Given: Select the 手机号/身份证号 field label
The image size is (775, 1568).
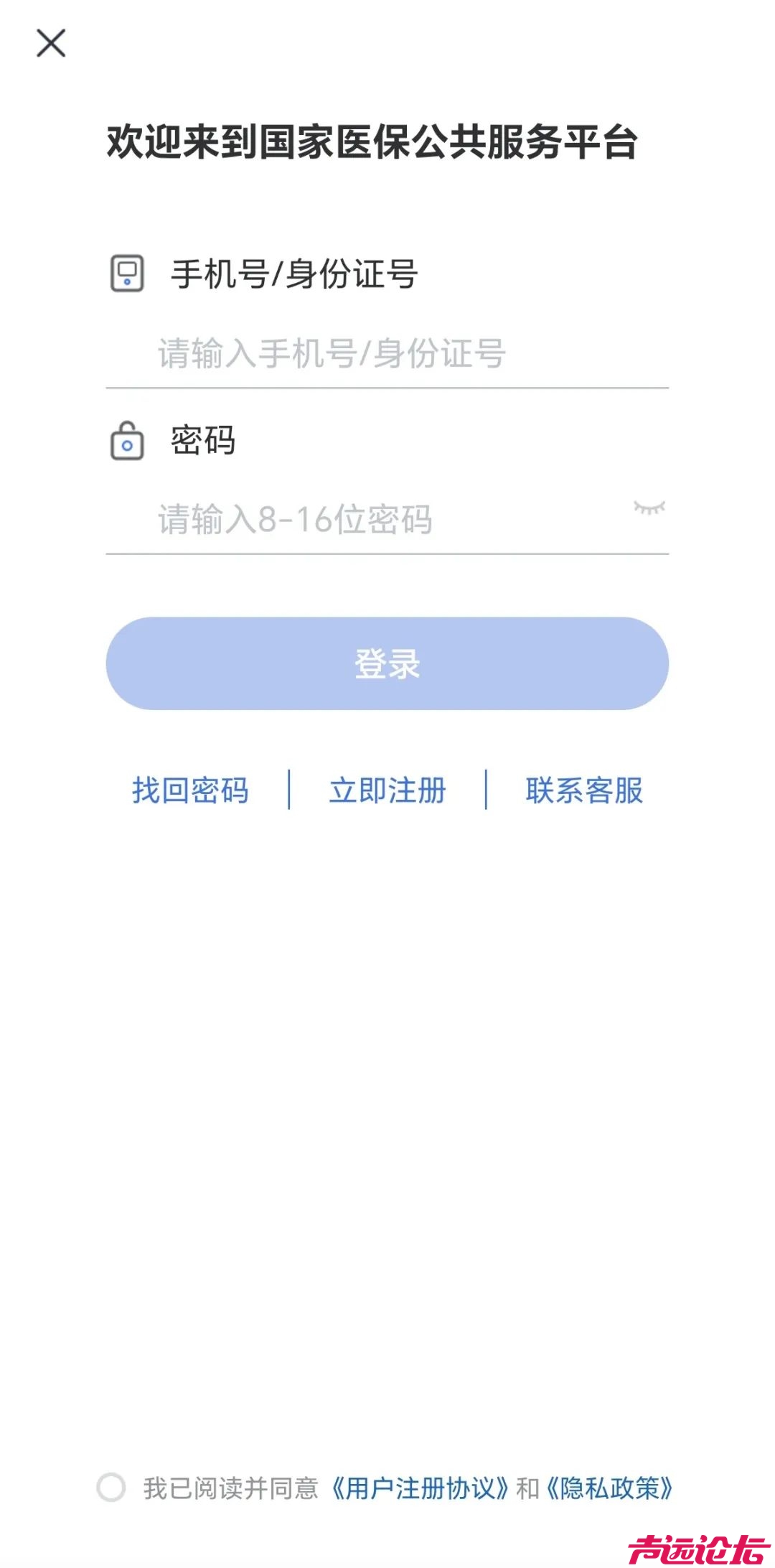Looking at the screenshot, I should [x=294, y=275].
